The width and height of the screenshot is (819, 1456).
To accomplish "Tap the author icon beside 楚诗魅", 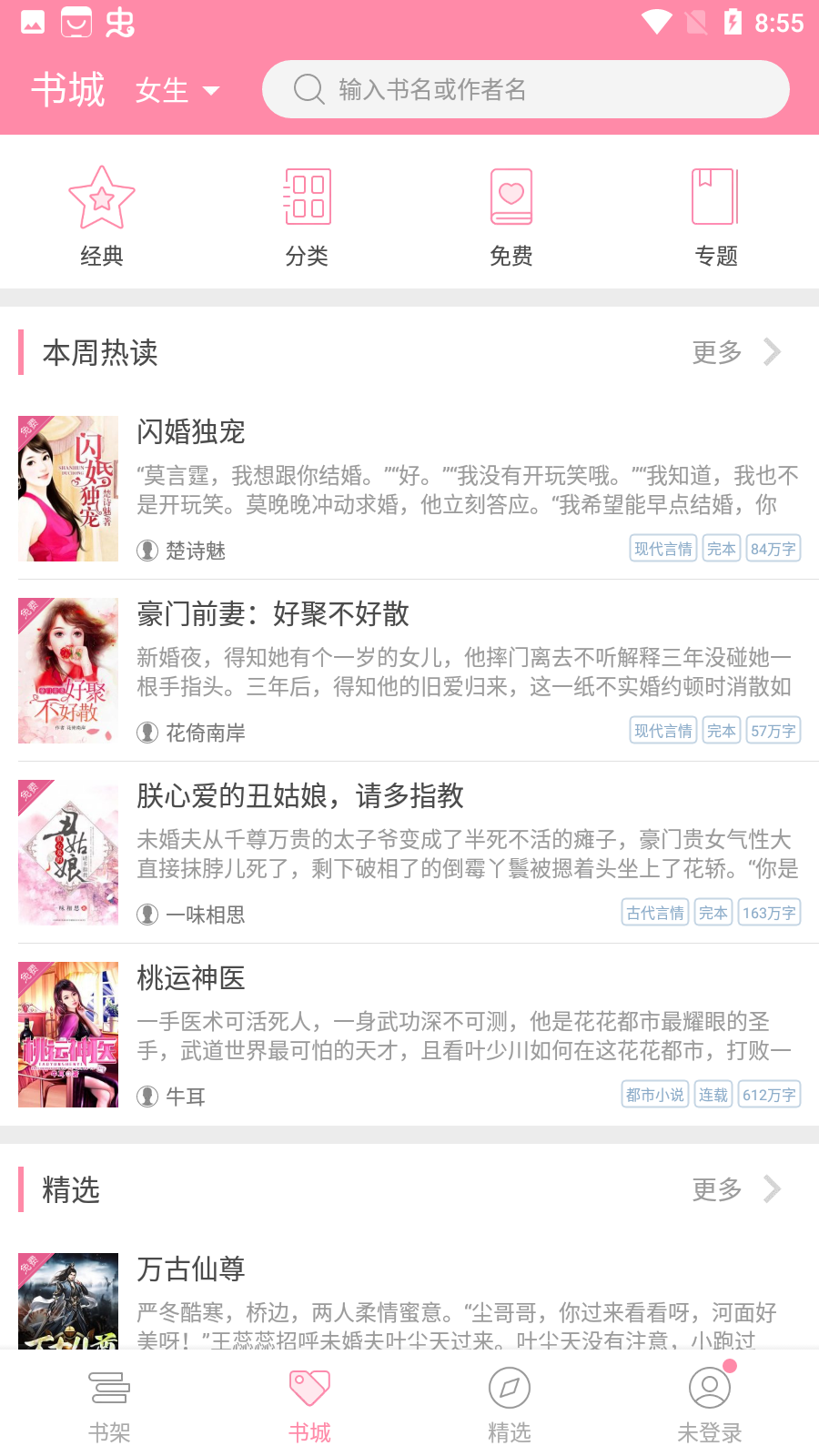I will click(147, 551).
